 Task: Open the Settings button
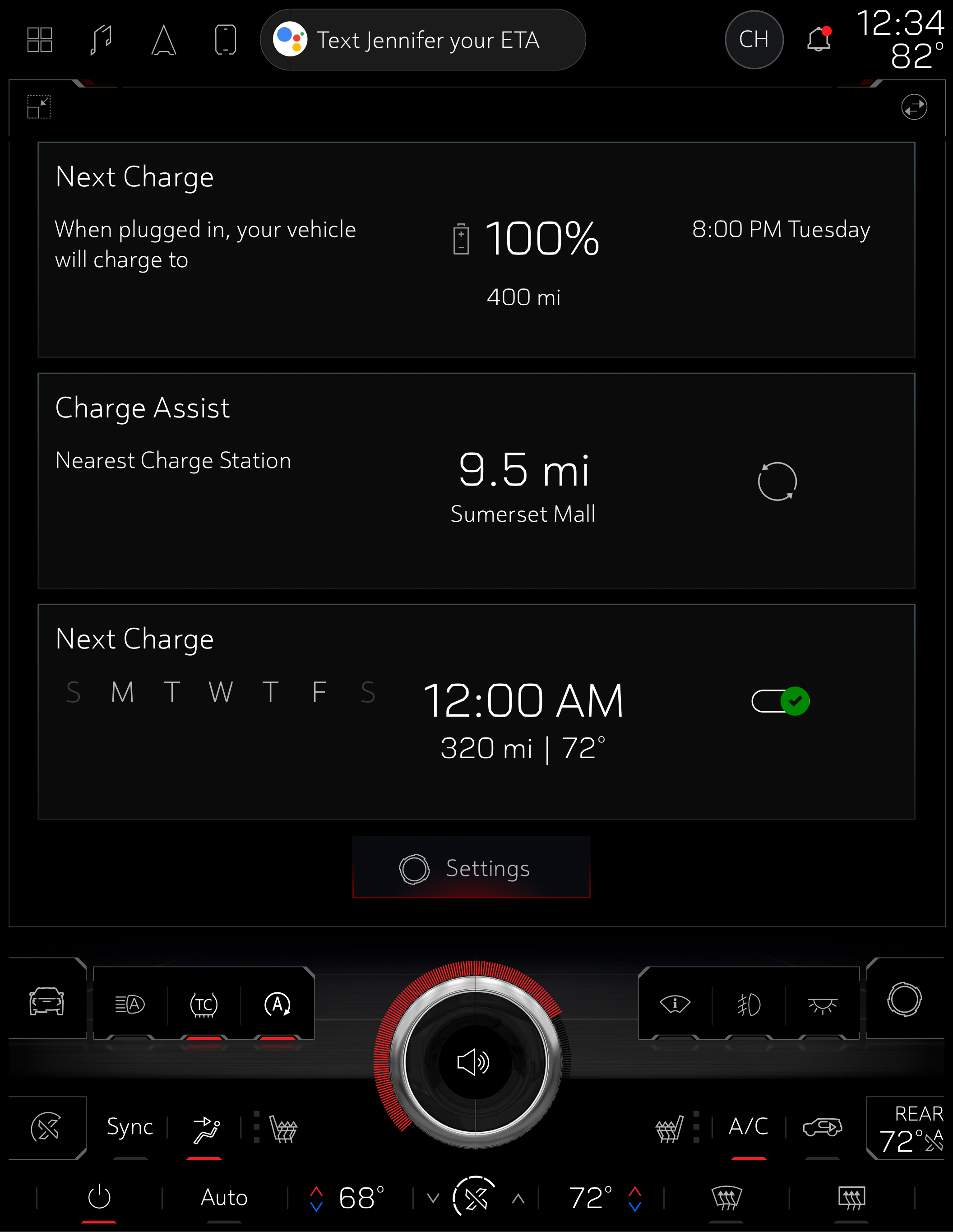(x=471, y=867)
